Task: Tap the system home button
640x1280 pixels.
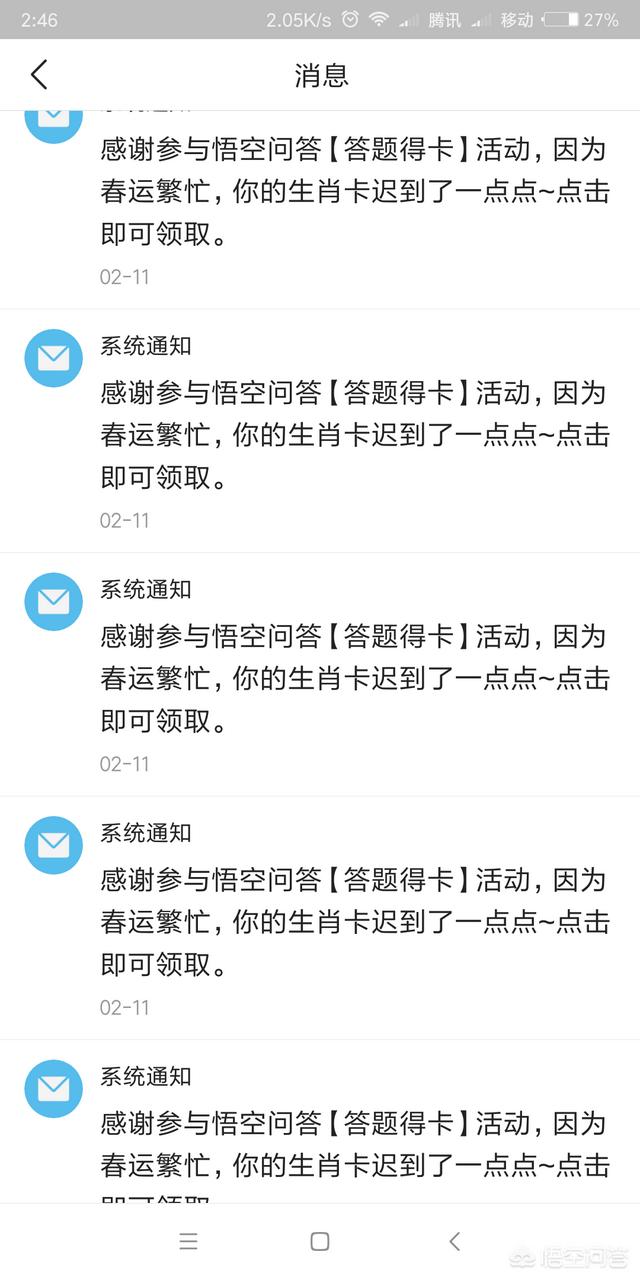Action: click(320, 1241)
